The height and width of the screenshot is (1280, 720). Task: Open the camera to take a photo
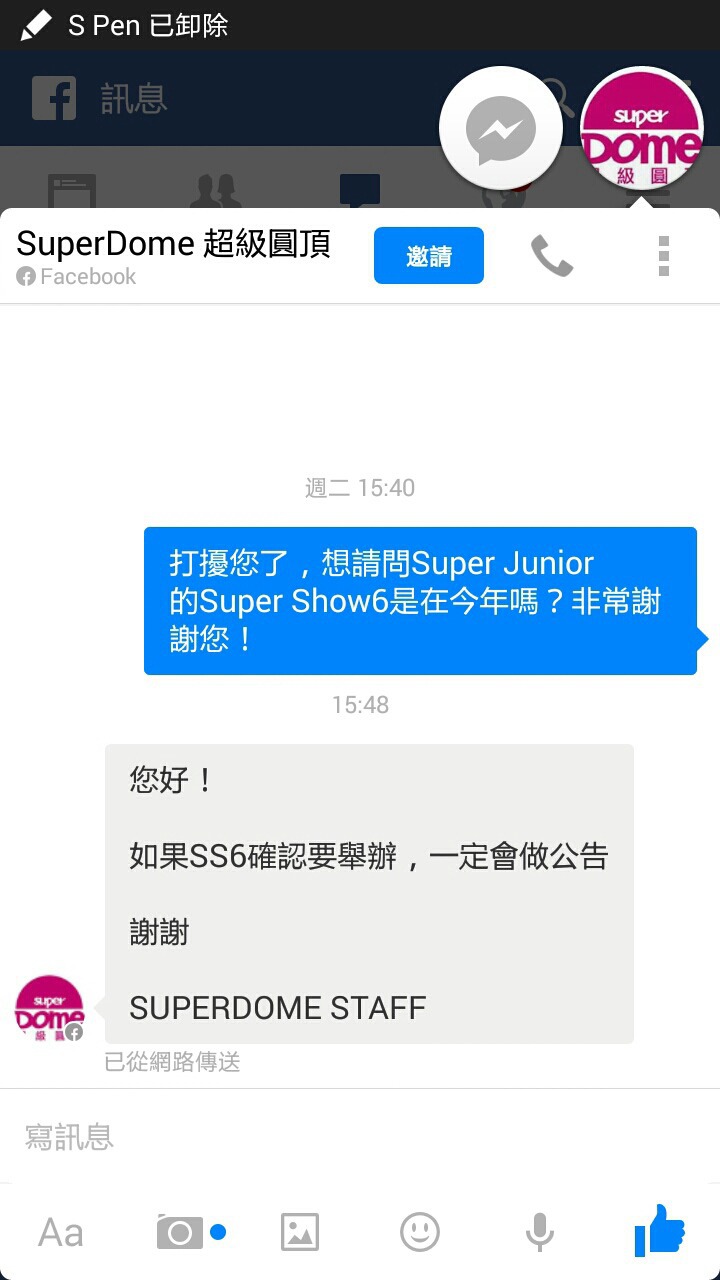pyautogui.click(x=180, y=1232)
